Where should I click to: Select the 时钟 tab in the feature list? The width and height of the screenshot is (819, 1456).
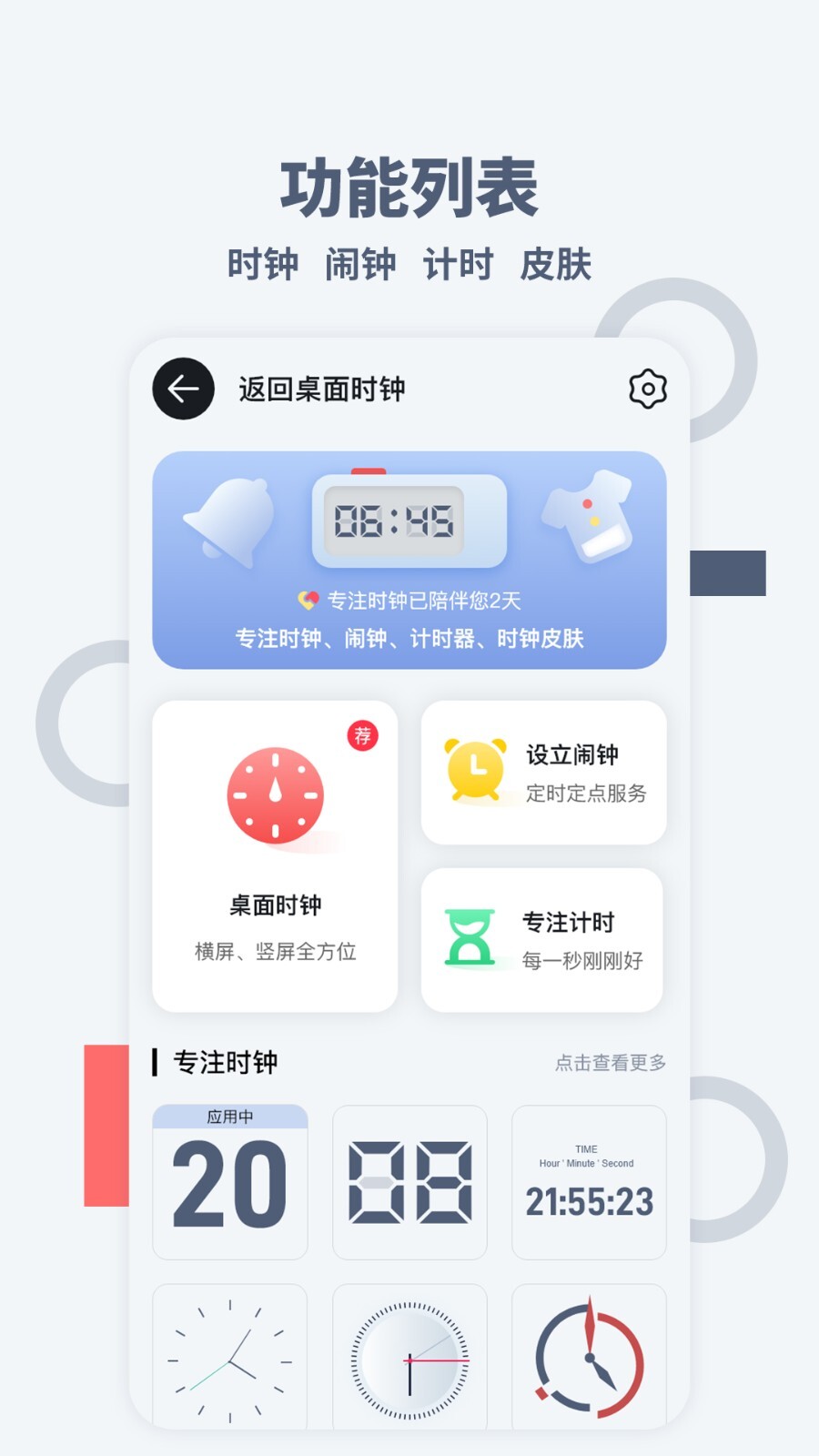(264, 265)
